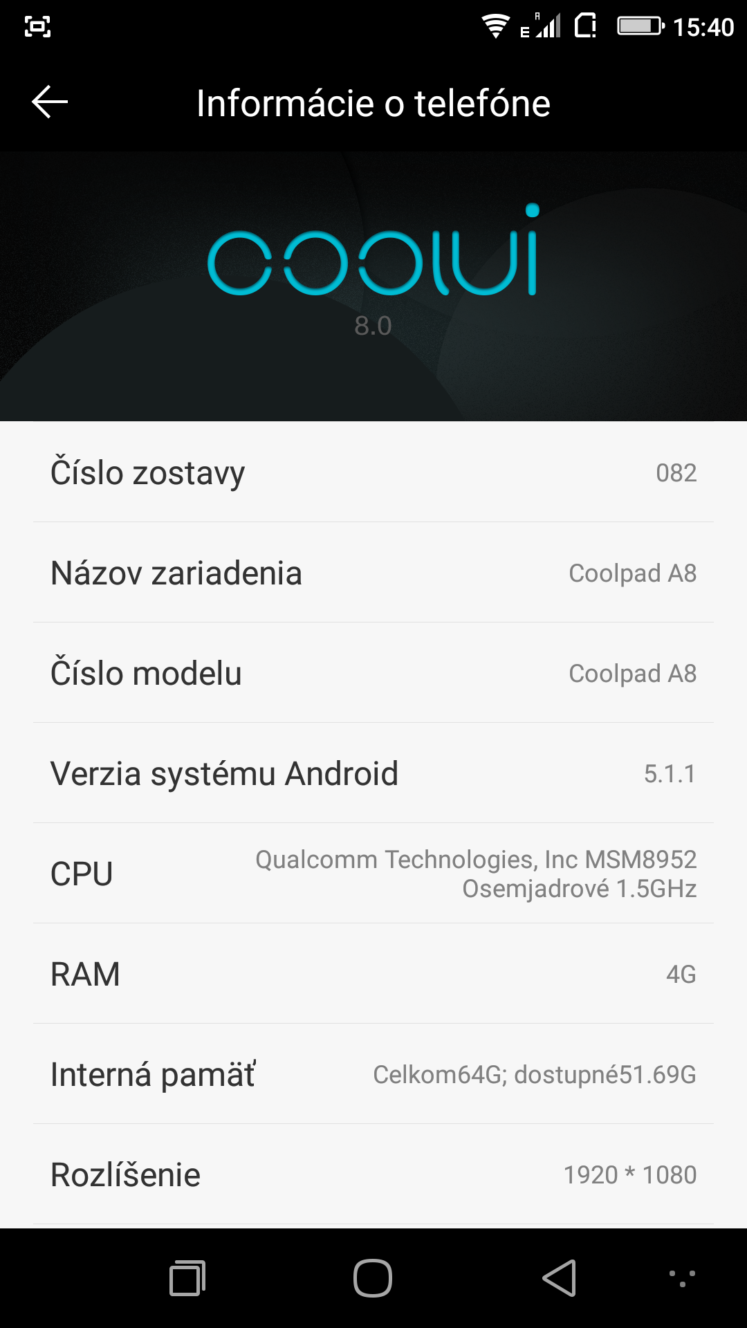
Task: Open the Názov zariadenia row
Action: coord(373,573)
